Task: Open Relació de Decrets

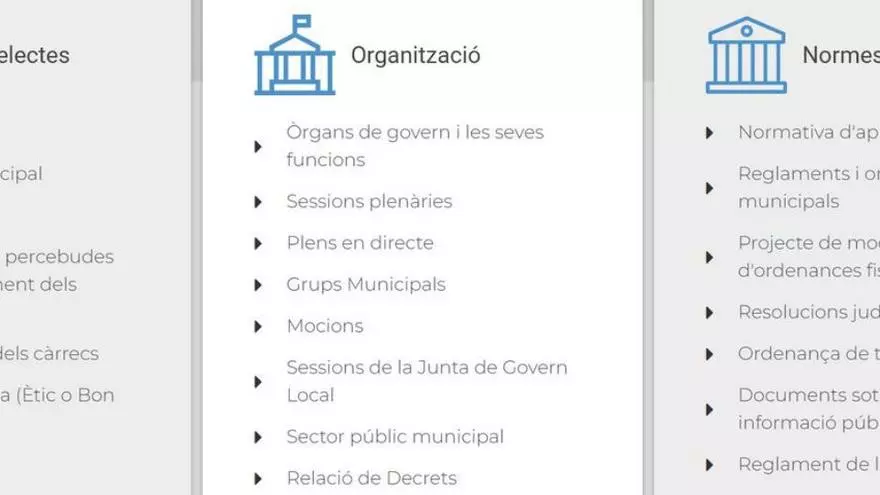Action: coord(371,478)
